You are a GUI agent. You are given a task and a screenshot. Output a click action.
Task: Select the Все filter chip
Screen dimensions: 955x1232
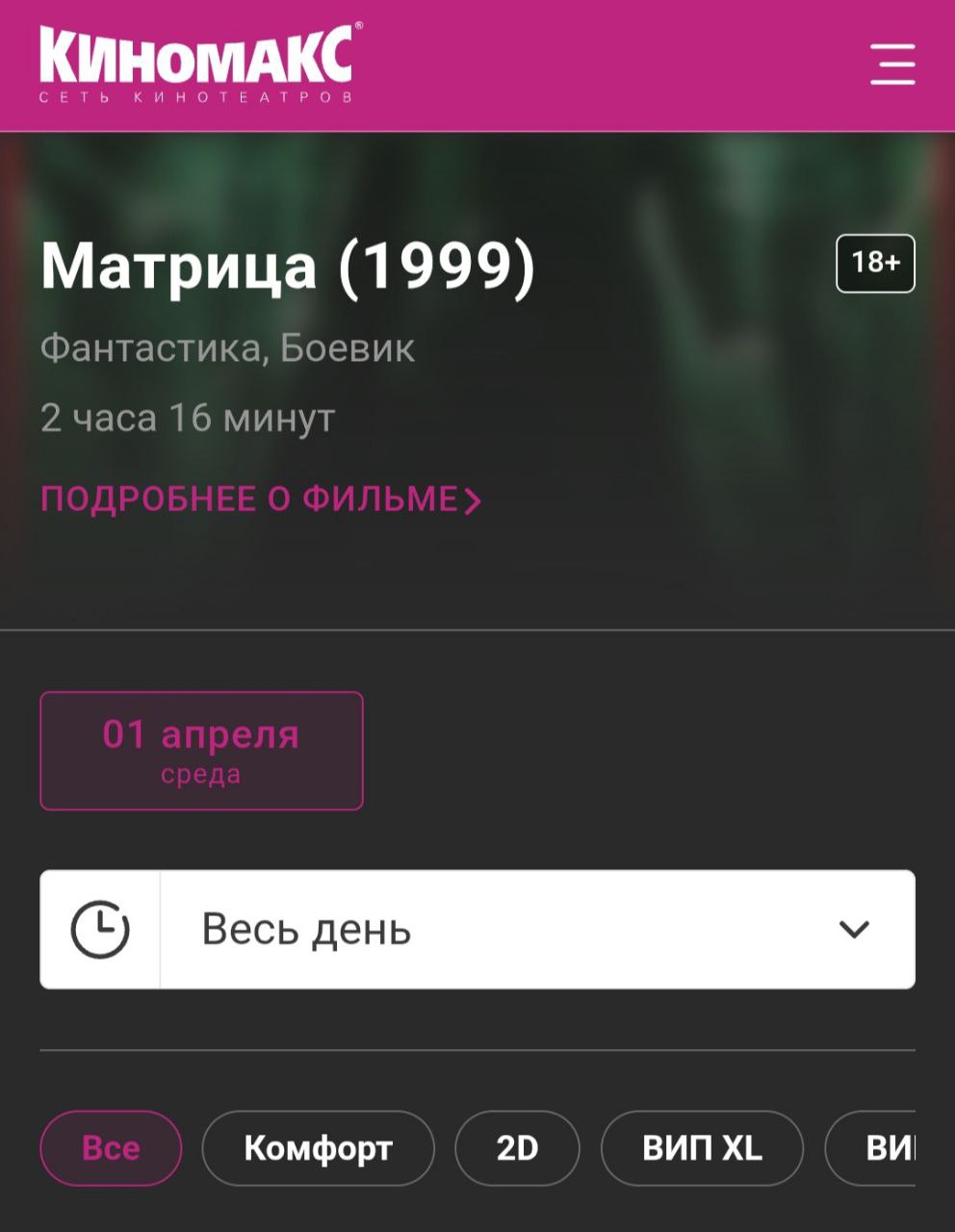click(x=111, y=1148)
